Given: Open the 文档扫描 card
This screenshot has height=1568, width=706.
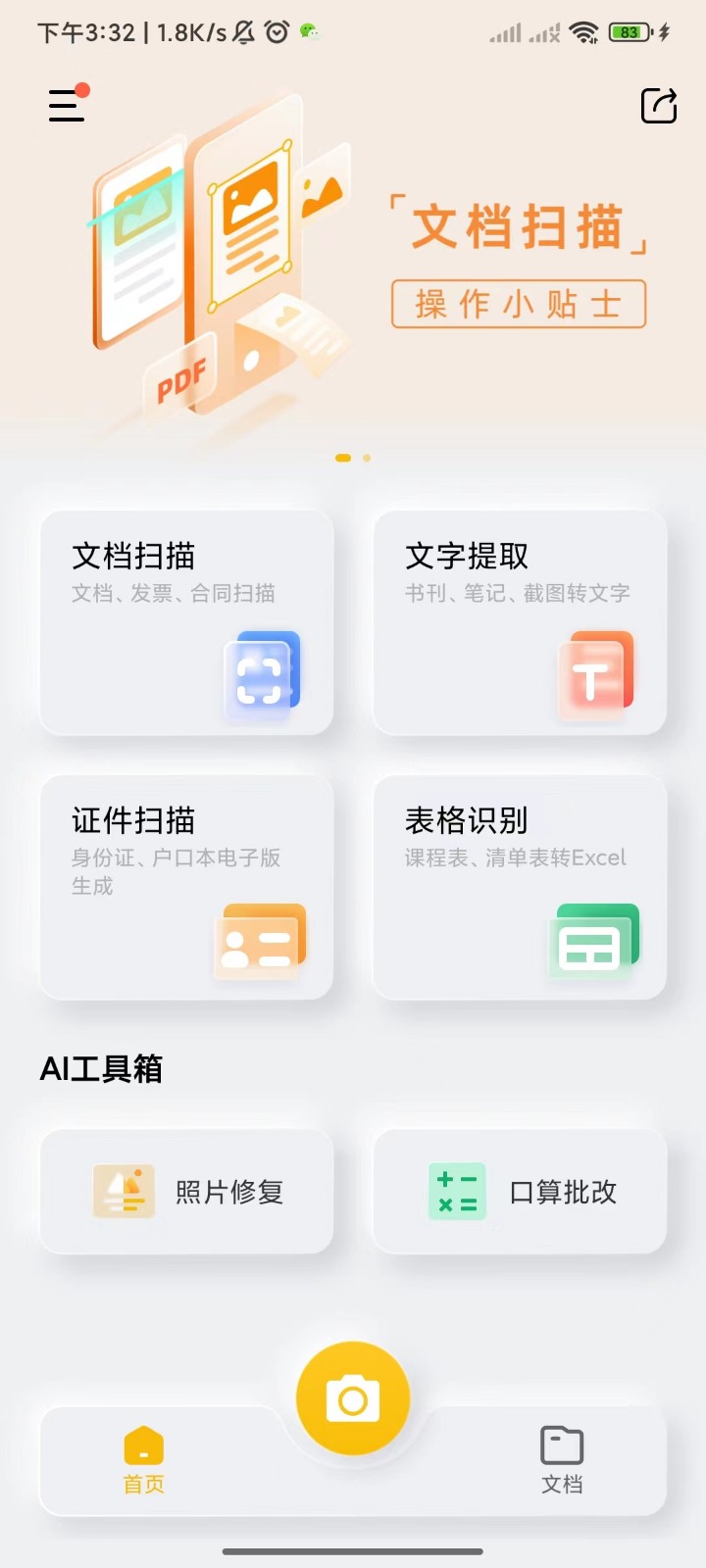Looking at the screenshot, I should tap(186, 622).
